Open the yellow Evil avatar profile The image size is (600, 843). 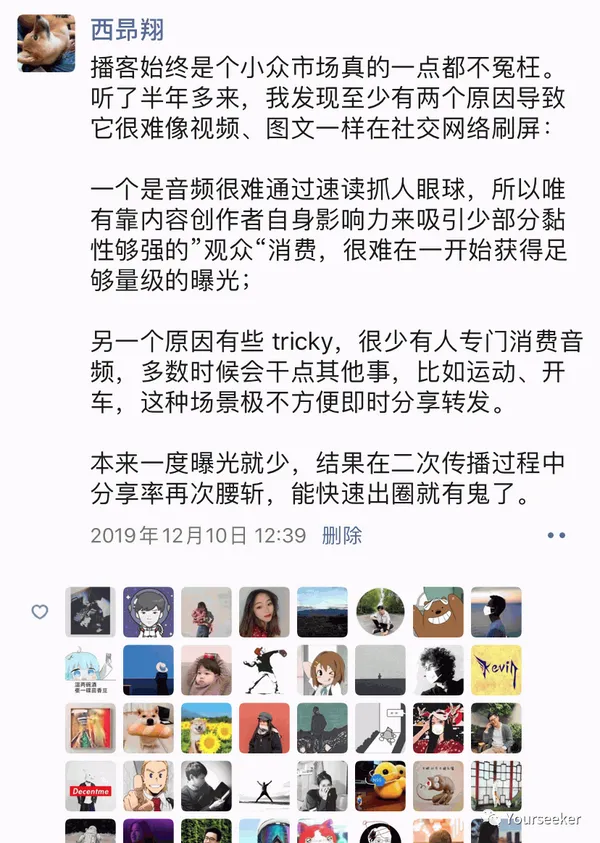tap(496, 670)
